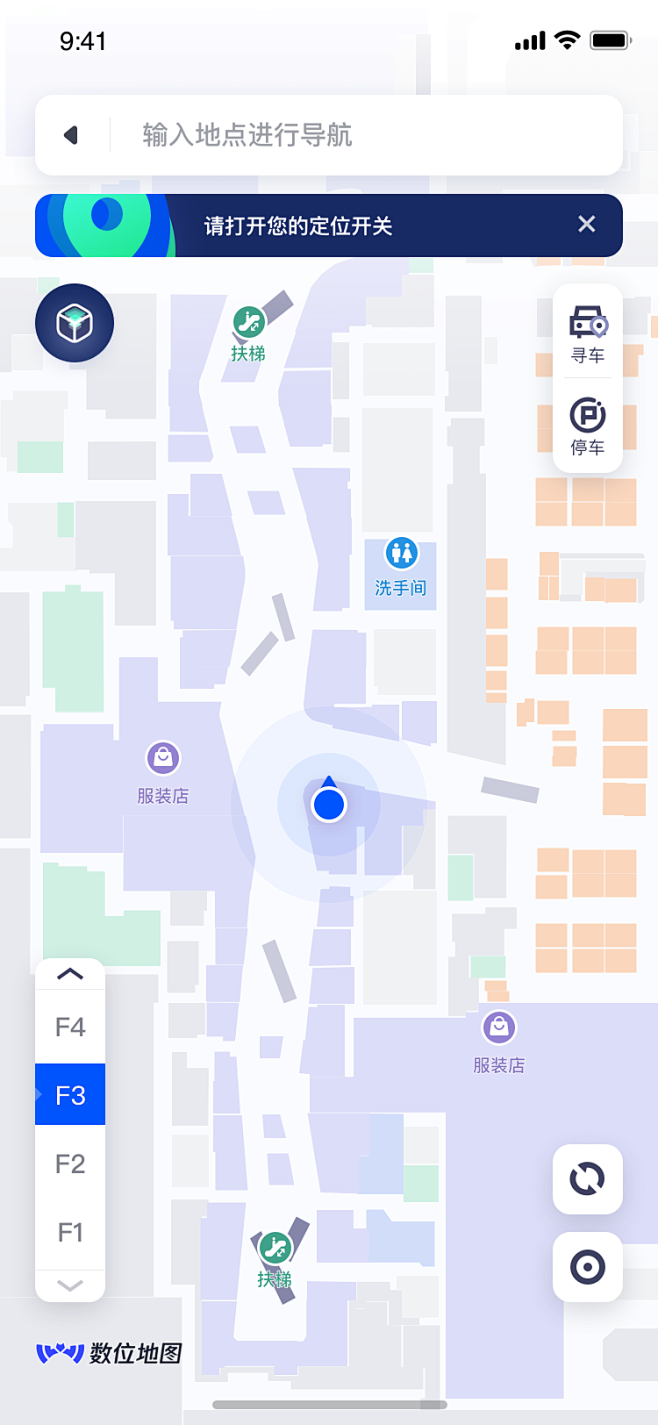Screen dimensions: 658x1425
Task: Switch to floor F1
Action: pyautogui.click(x=70, y=1232)
